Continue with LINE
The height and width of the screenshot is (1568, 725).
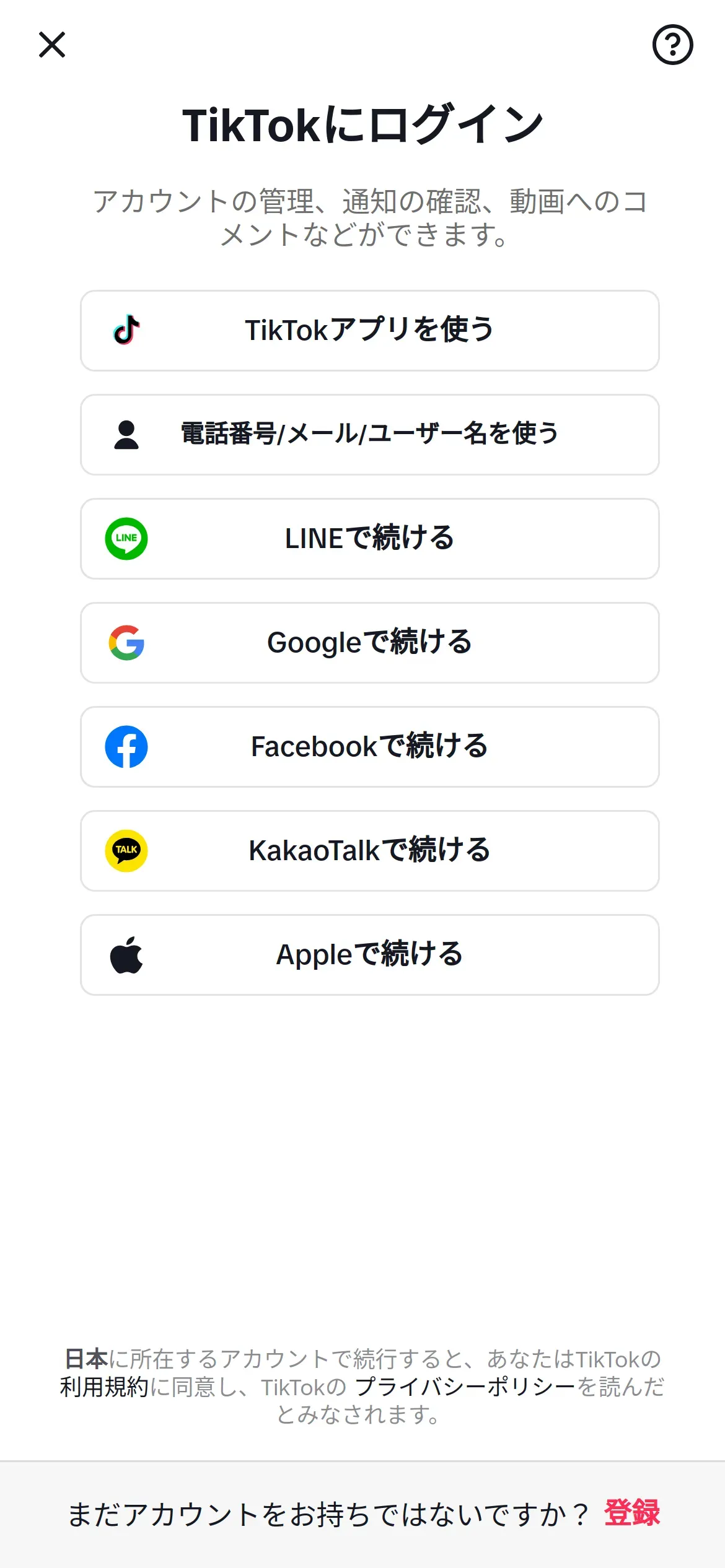[x=369, y=539]
